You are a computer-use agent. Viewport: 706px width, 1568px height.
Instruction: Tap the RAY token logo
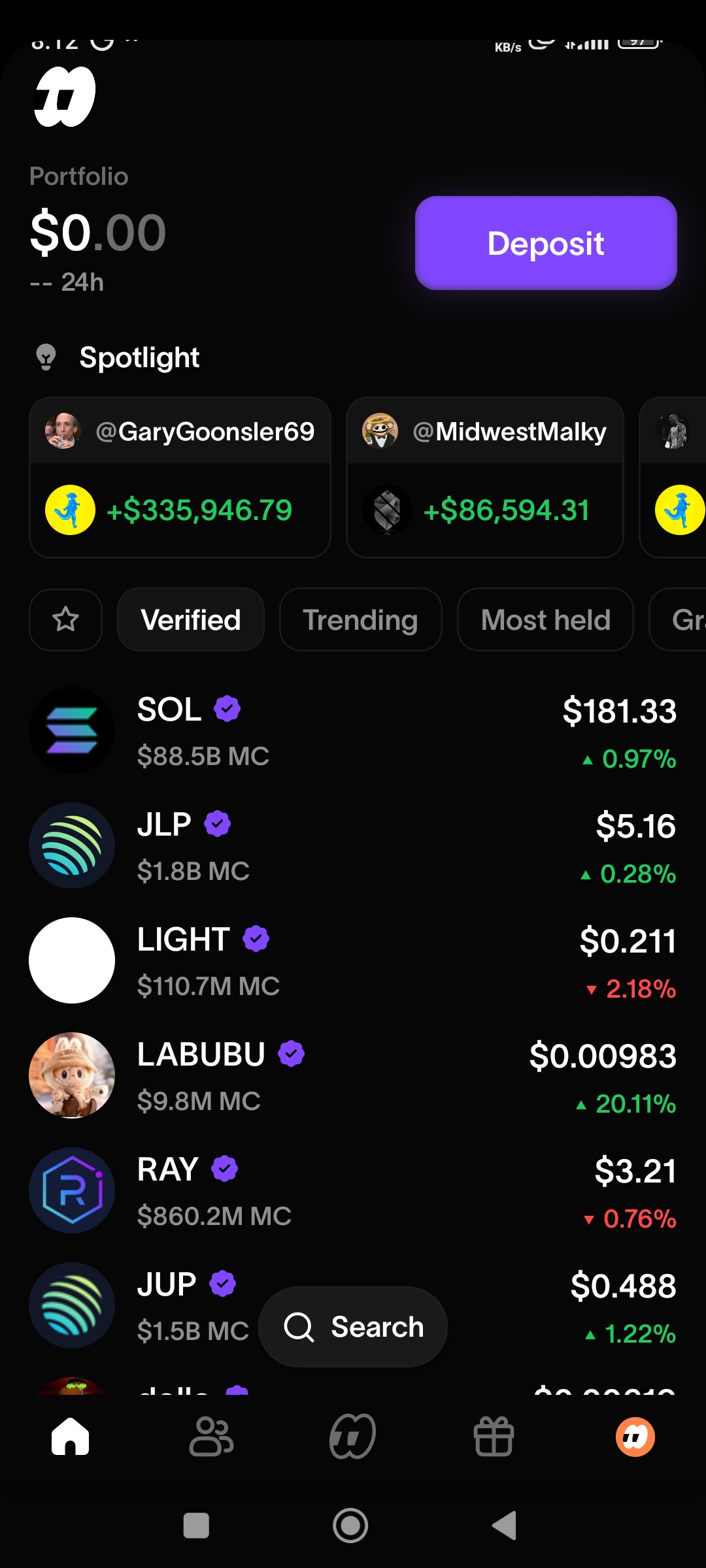point(72,1190)
